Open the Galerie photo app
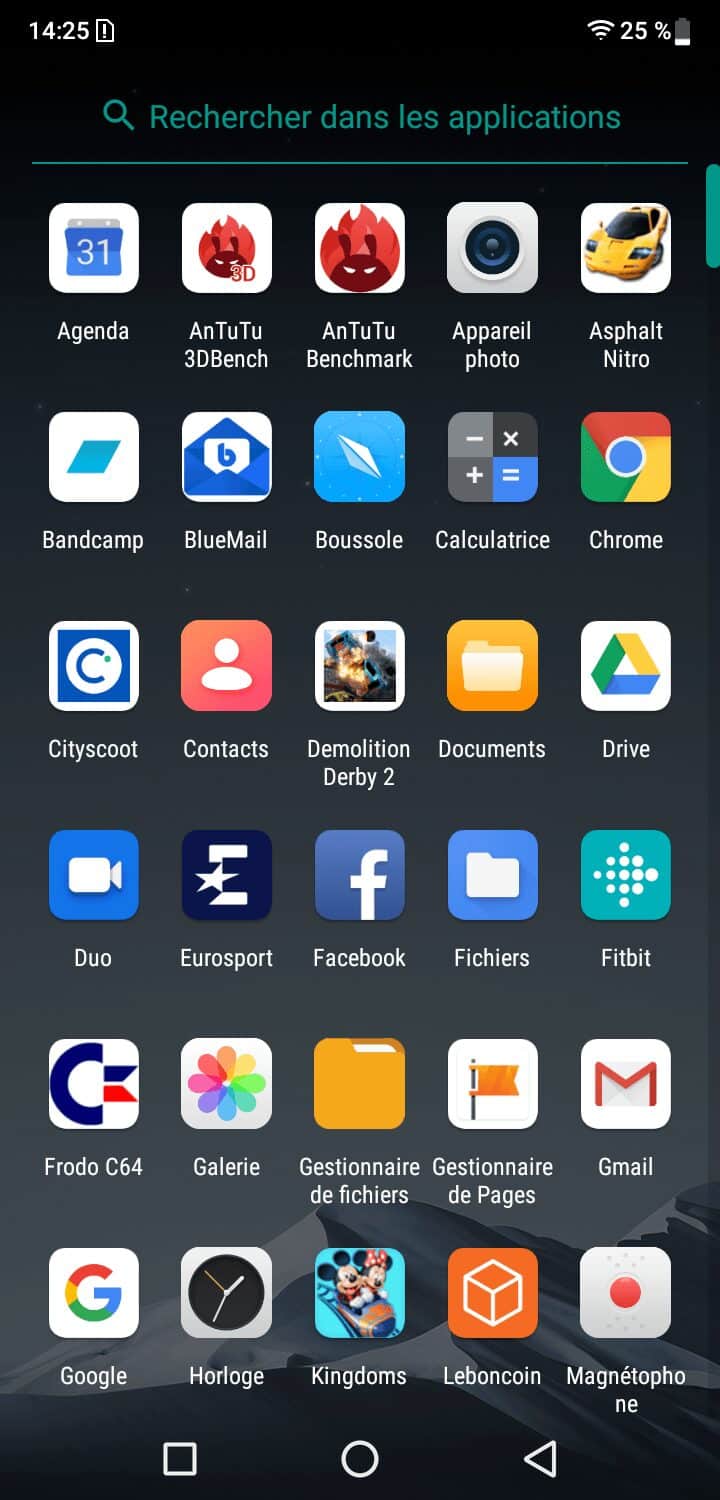 tap(226, 1084)
